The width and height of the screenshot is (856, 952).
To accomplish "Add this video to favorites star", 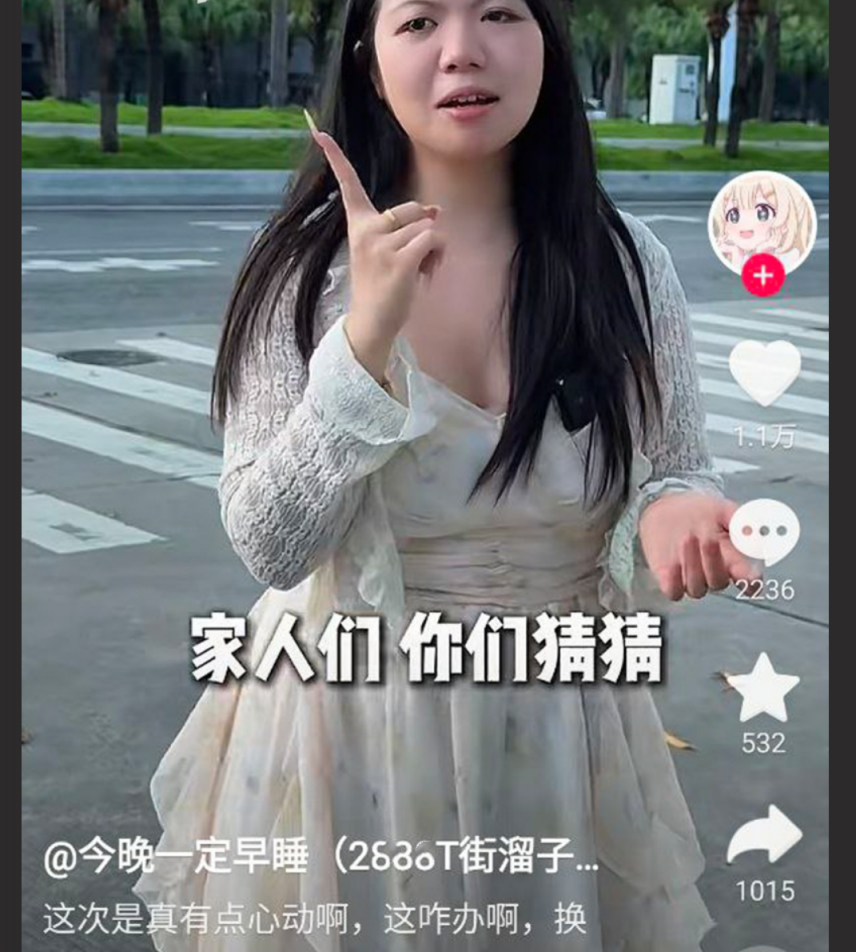I will click(x=763, y=689).
